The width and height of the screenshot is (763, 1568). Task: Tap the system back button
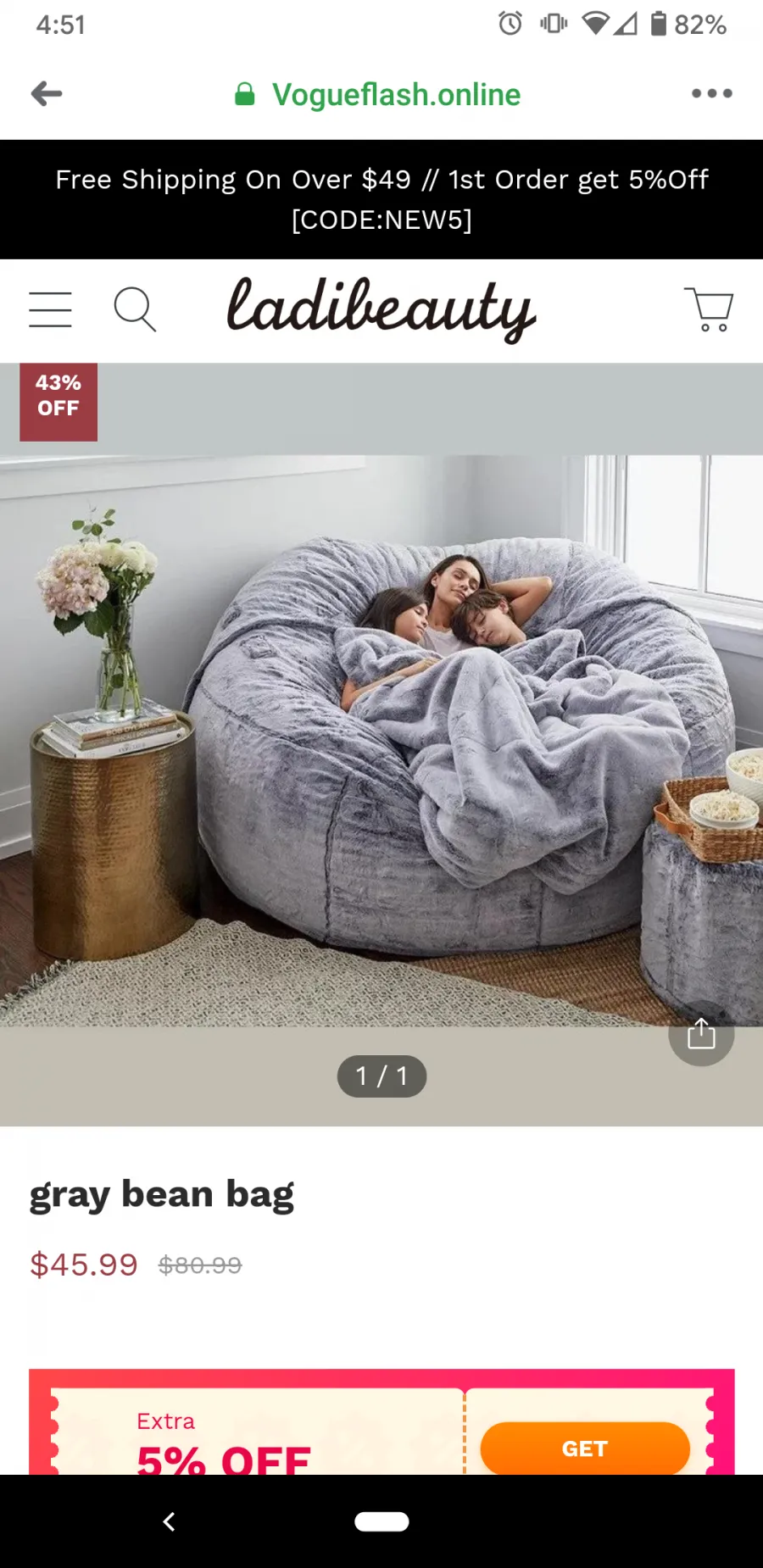pos(169,1521)
